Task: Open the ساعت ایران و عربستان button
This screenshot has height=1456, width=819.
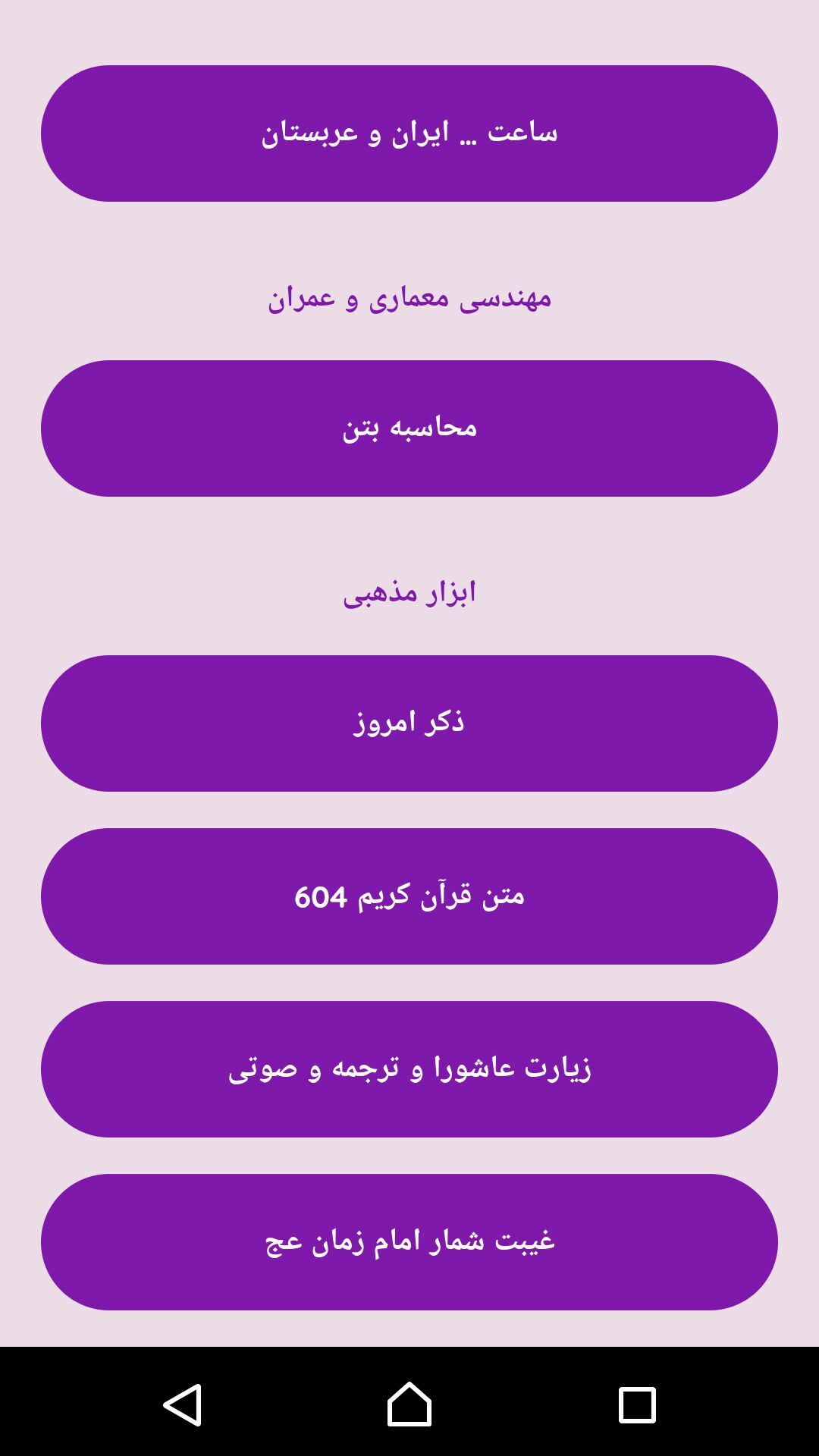Action: pyautogui.click(x=409, y=133)
